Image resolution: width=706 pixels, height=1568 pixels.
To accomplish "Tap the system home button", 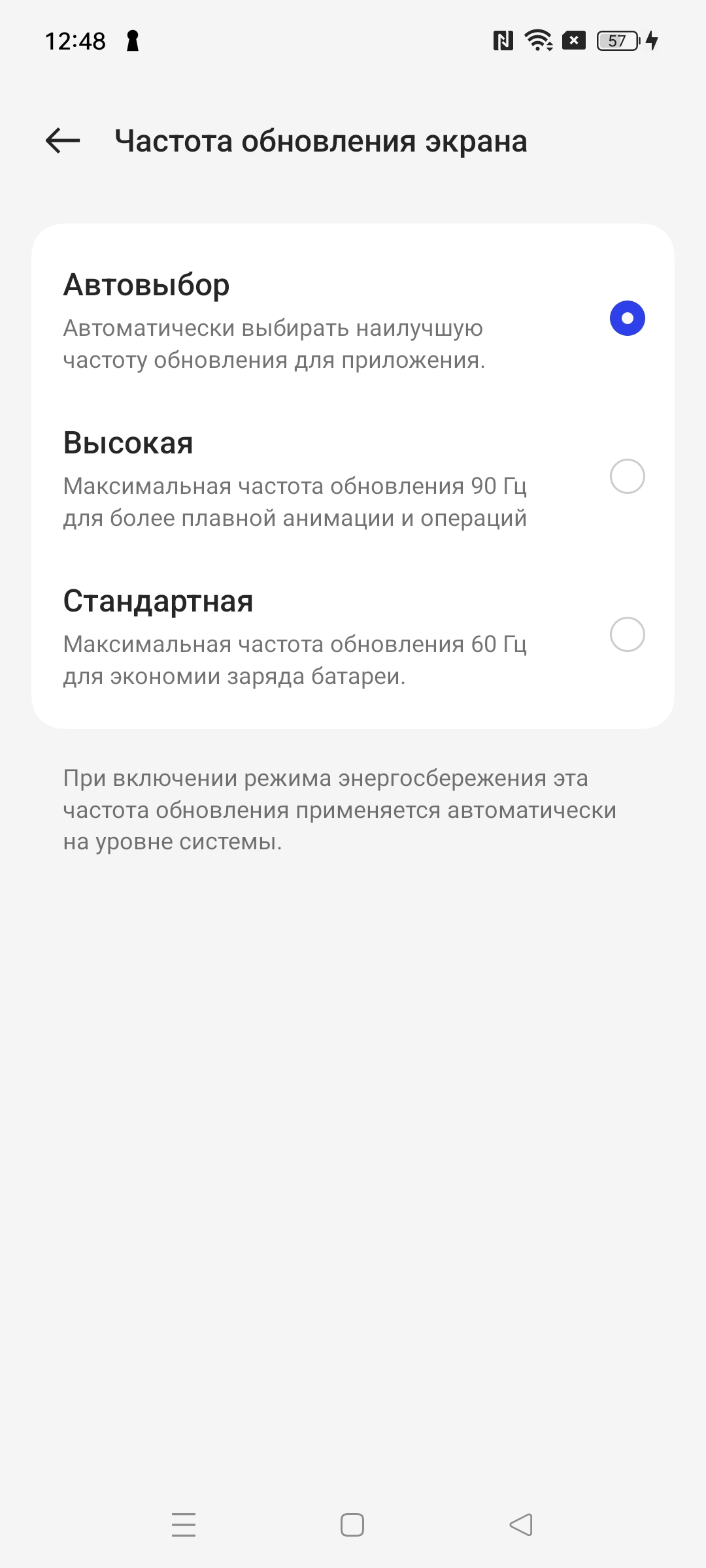I will 352,1525.
